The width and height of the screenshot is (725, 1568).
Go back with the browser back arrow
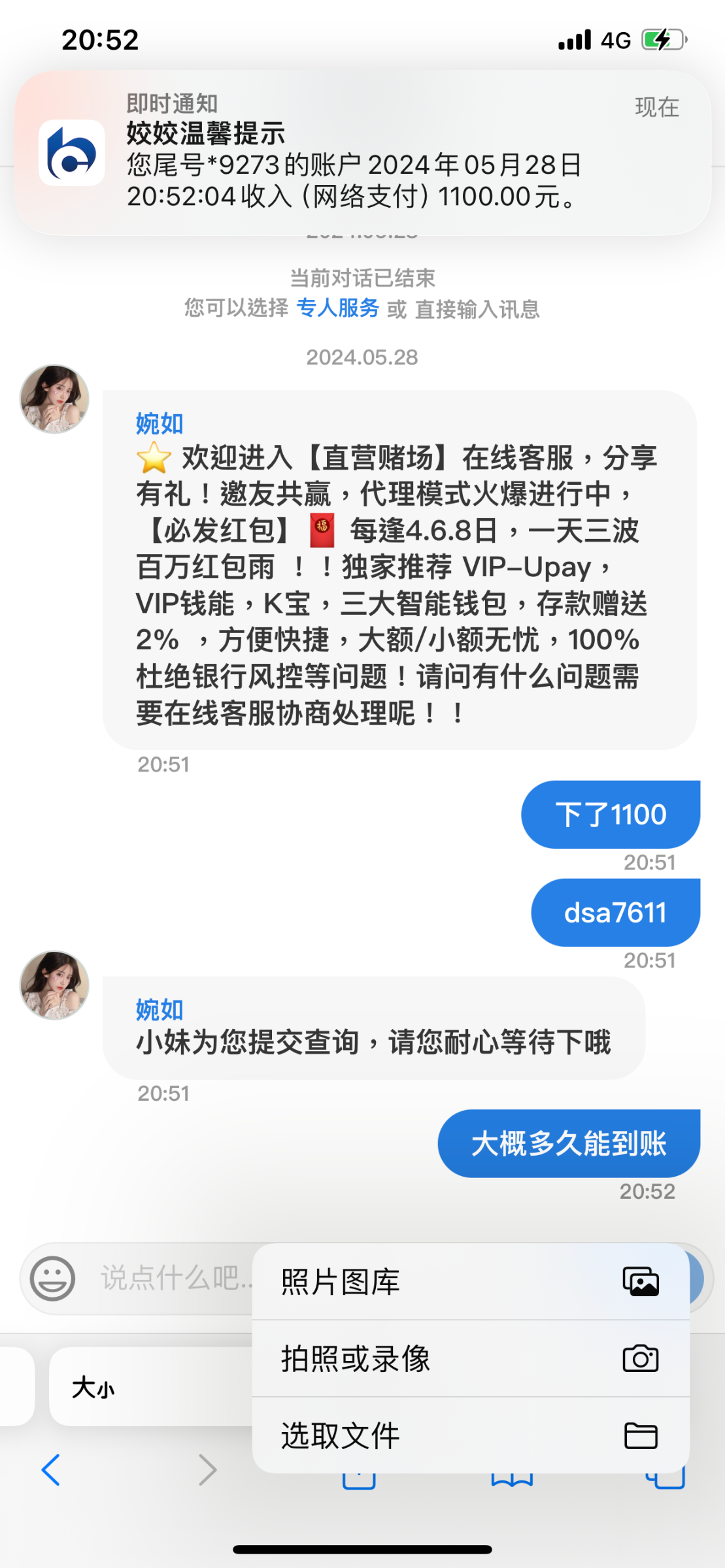(51, 1470)
